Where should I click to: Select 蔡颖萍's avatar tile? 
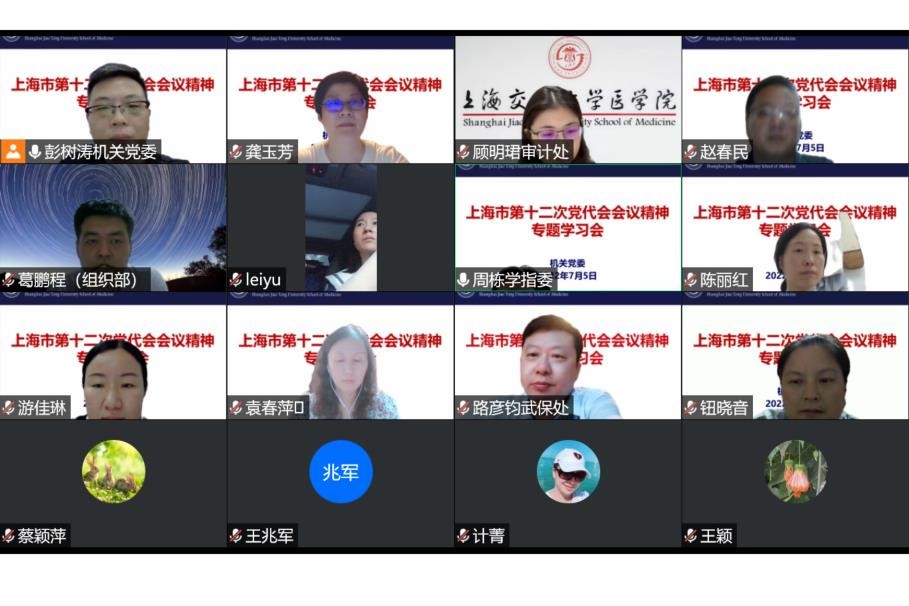(113, 472)
